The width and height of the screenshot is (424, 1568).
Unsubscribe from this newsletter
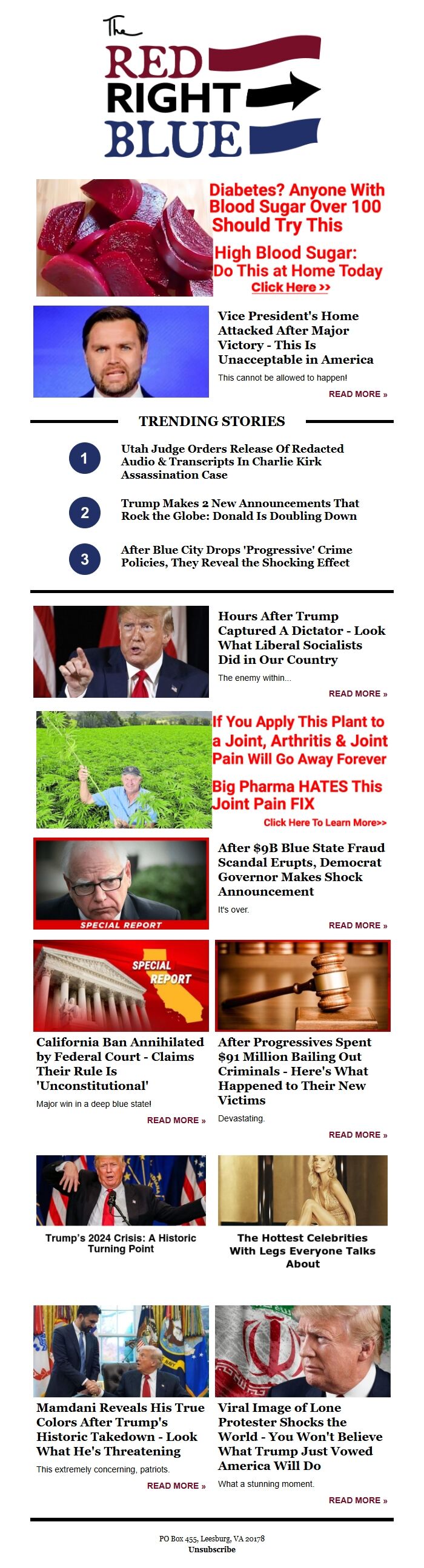[211, 1549]
